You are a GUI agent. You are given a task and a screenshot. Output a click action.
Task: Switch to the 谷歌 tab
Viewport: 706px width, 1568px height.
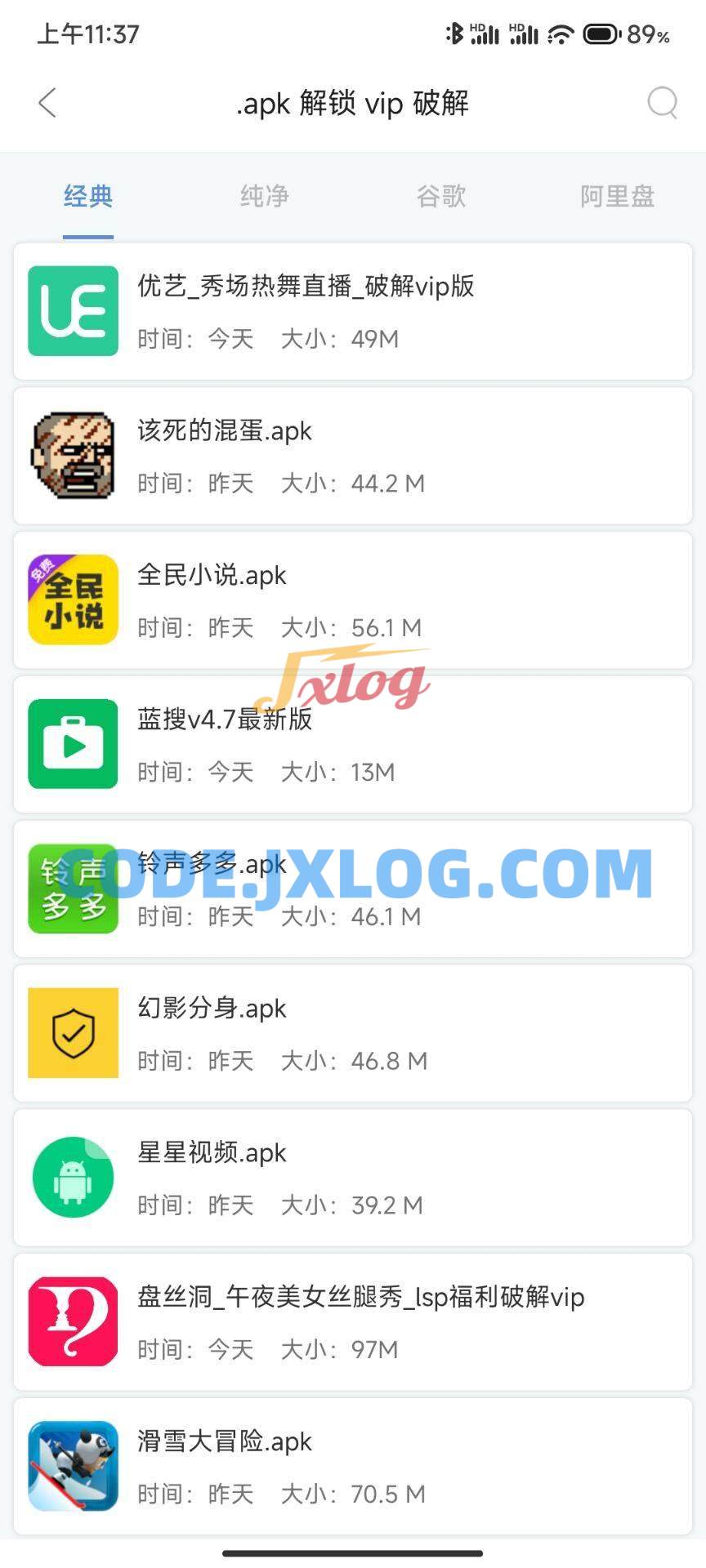click(441, 197)
